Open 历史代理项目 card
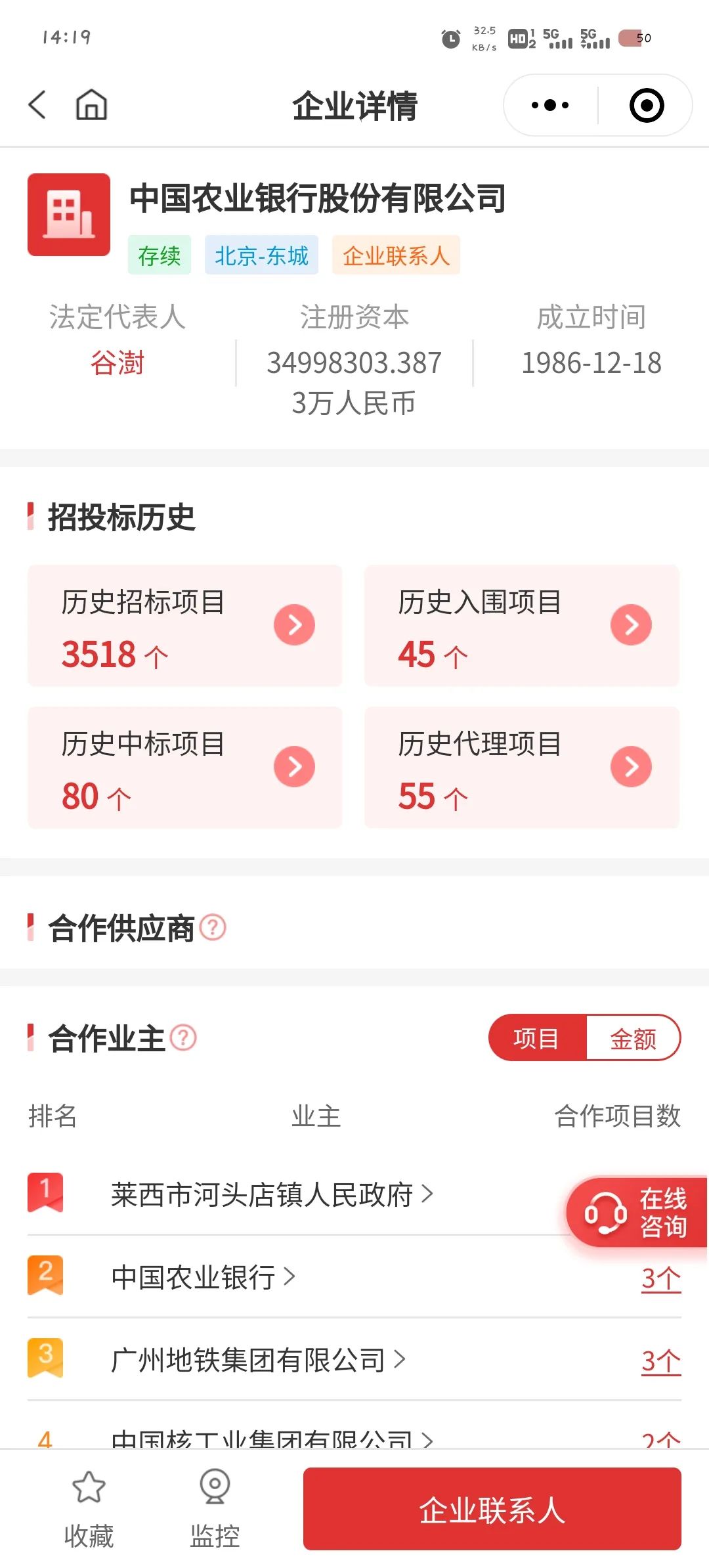709x1568 pixels. point(522,768)
